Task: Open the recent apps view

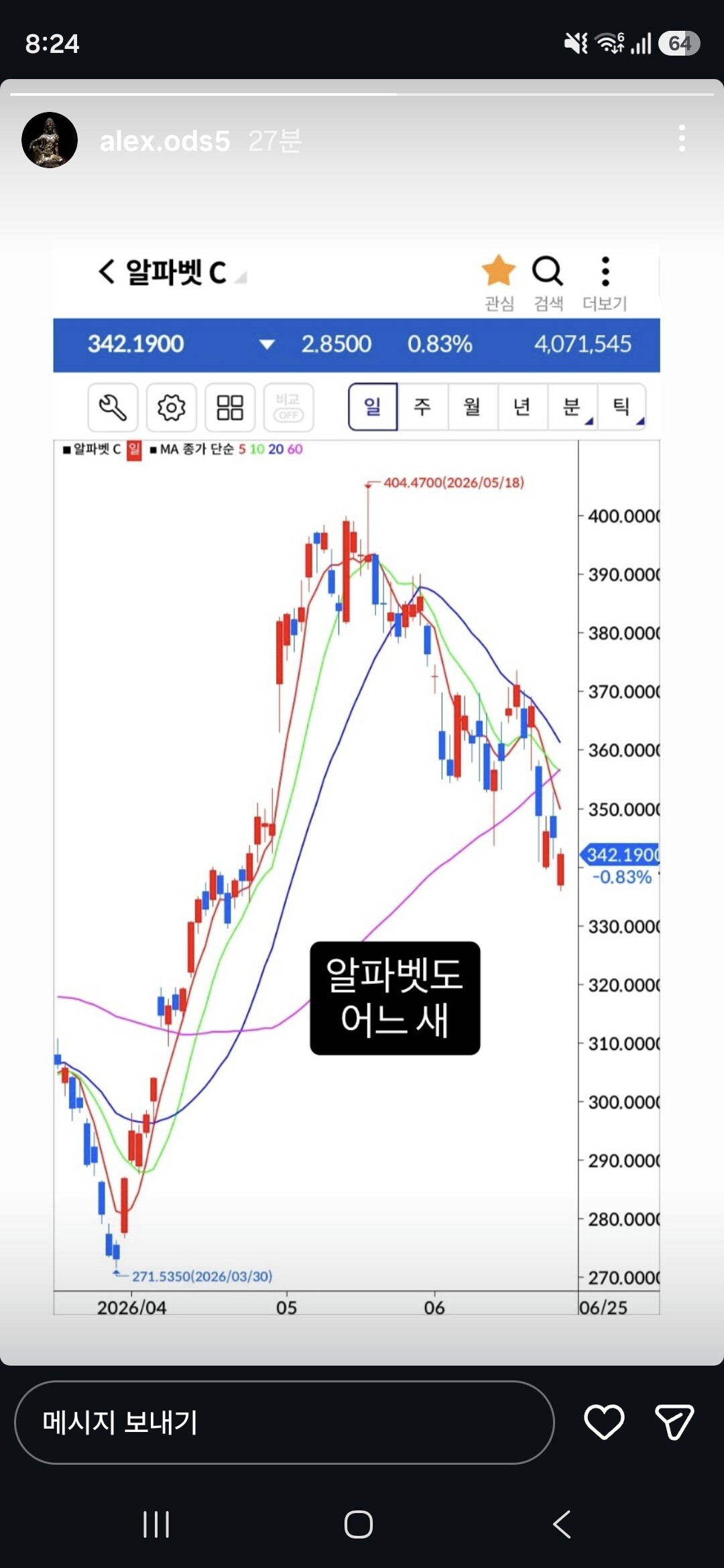Action: [156, 1524]
